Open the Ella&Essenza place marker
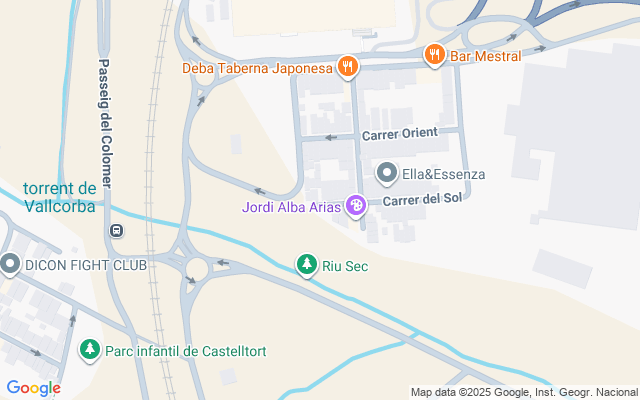640x400 pixels. pos(388,174)
